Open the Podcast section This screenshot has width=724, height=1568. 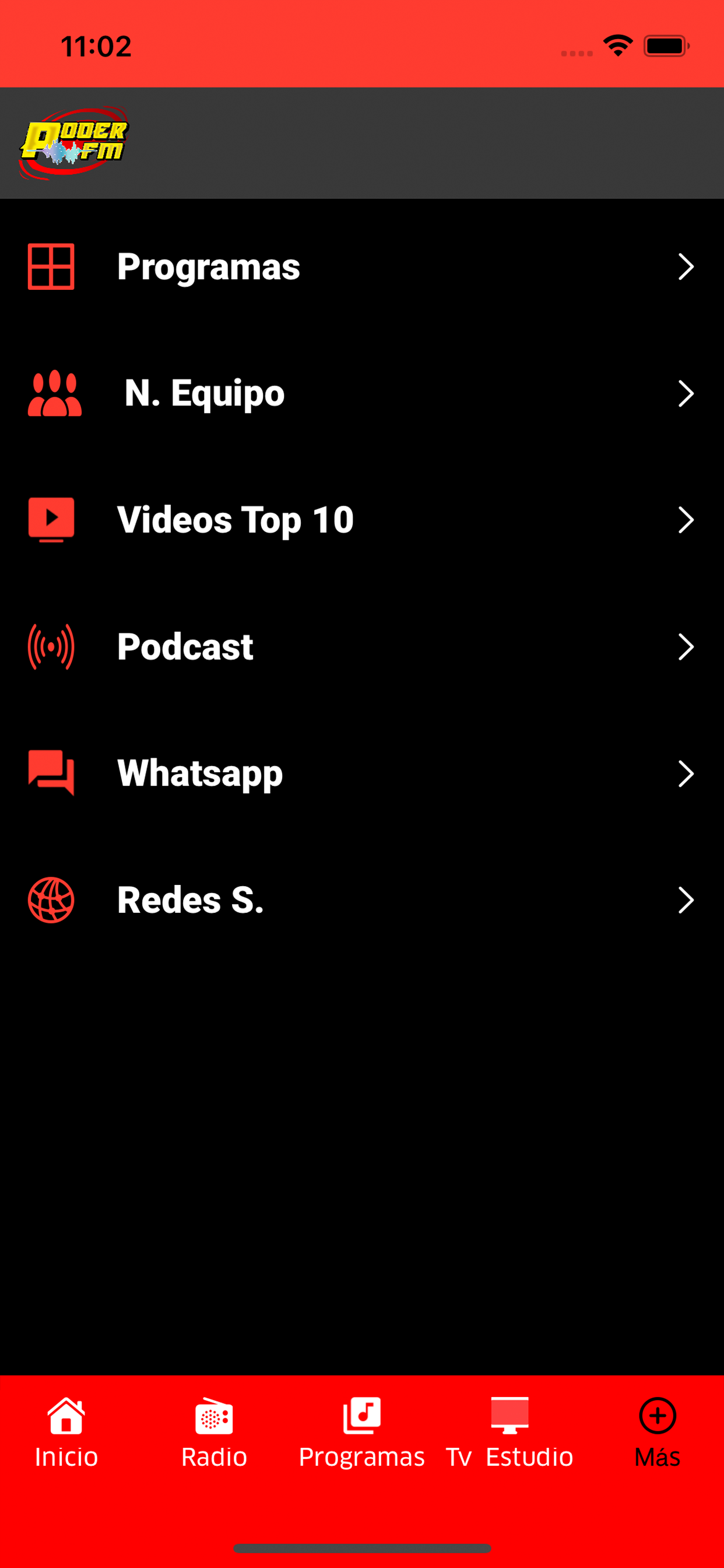click(362, 646)
